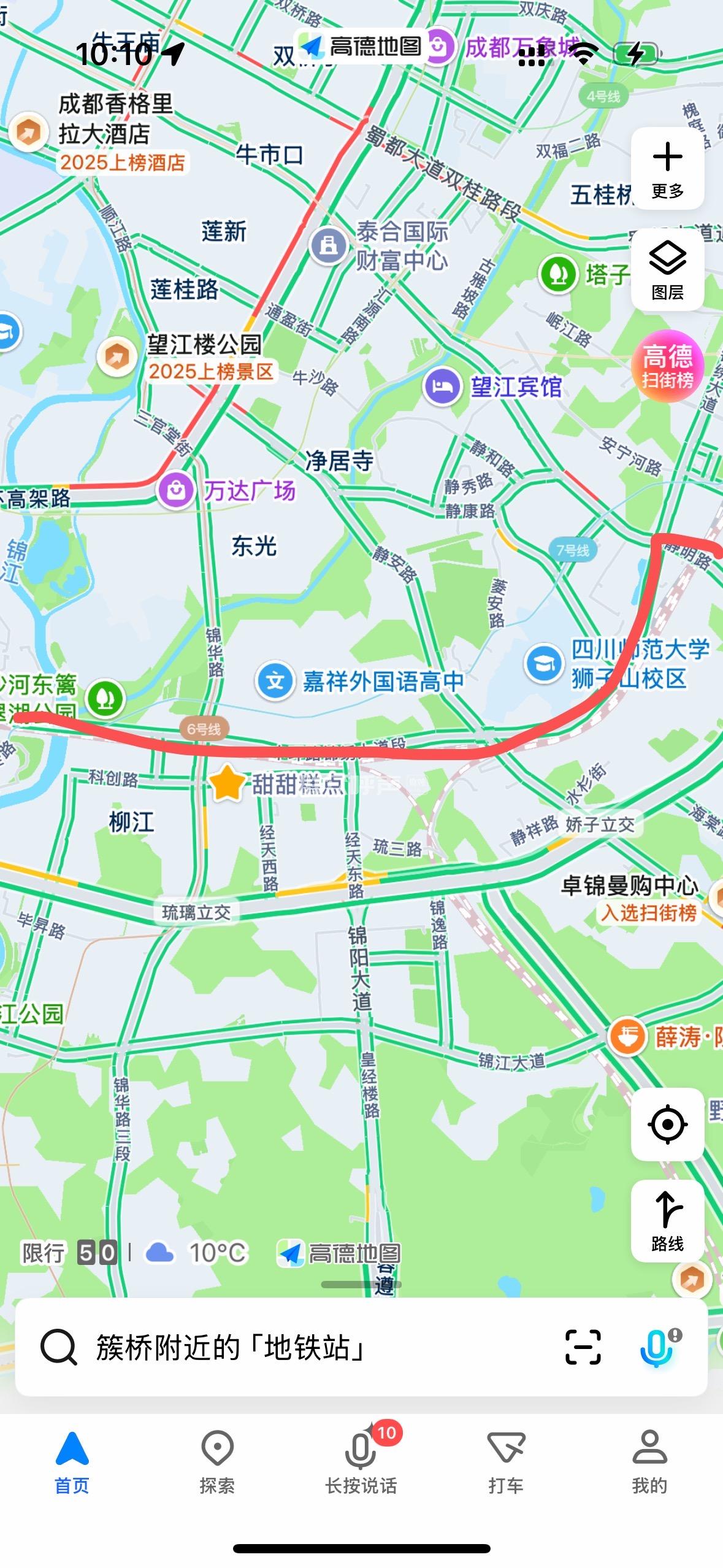Select the 嘉祥外国语高中 school marker
The height and width of the screenshot is (1568, 723).
tap(275, 680)
